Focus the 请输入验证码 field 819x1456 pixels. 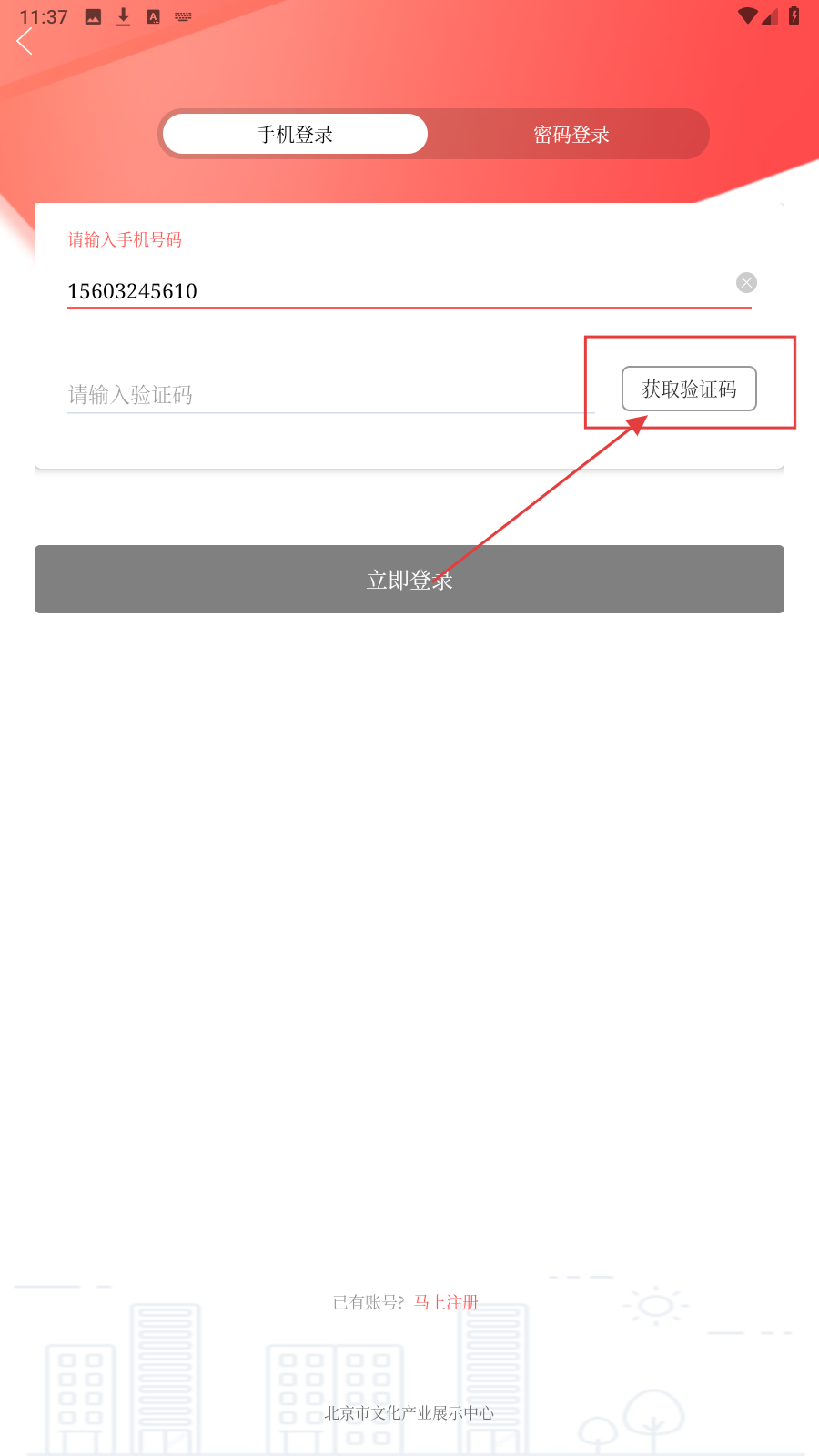point(328,395)
